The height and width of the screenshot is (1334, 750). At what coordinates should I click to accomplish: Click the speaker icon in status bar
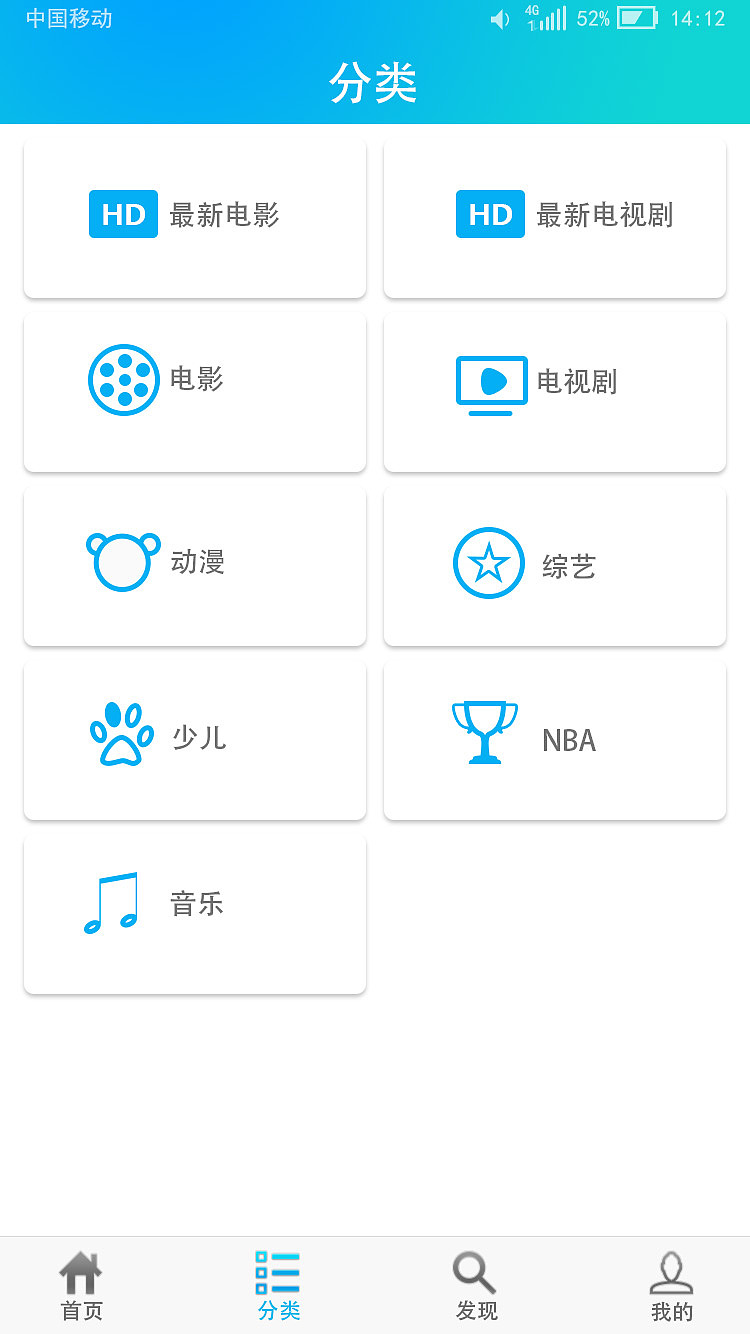501,17
